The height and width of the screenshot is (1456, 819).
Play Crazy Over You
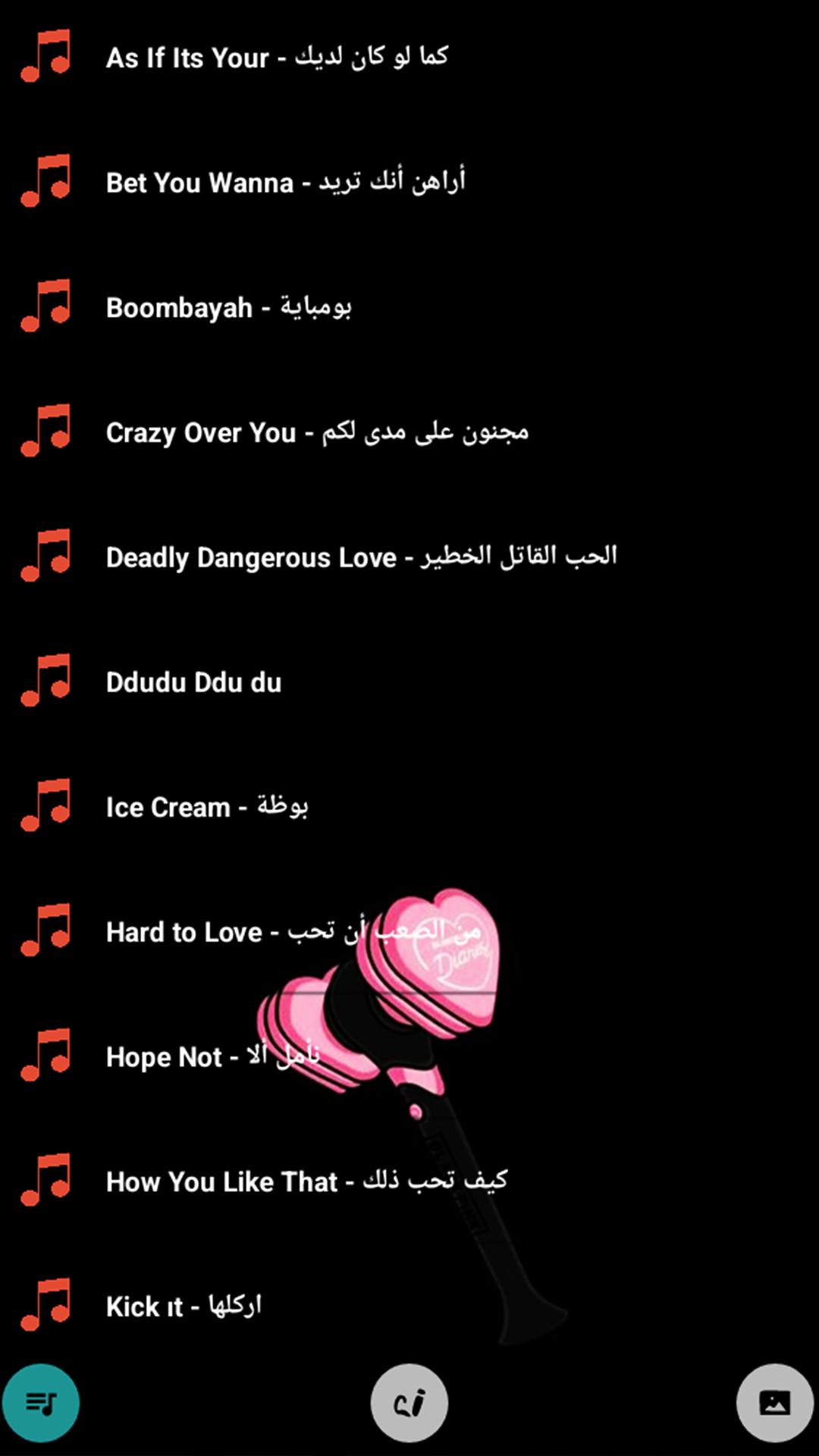(316, 433)
